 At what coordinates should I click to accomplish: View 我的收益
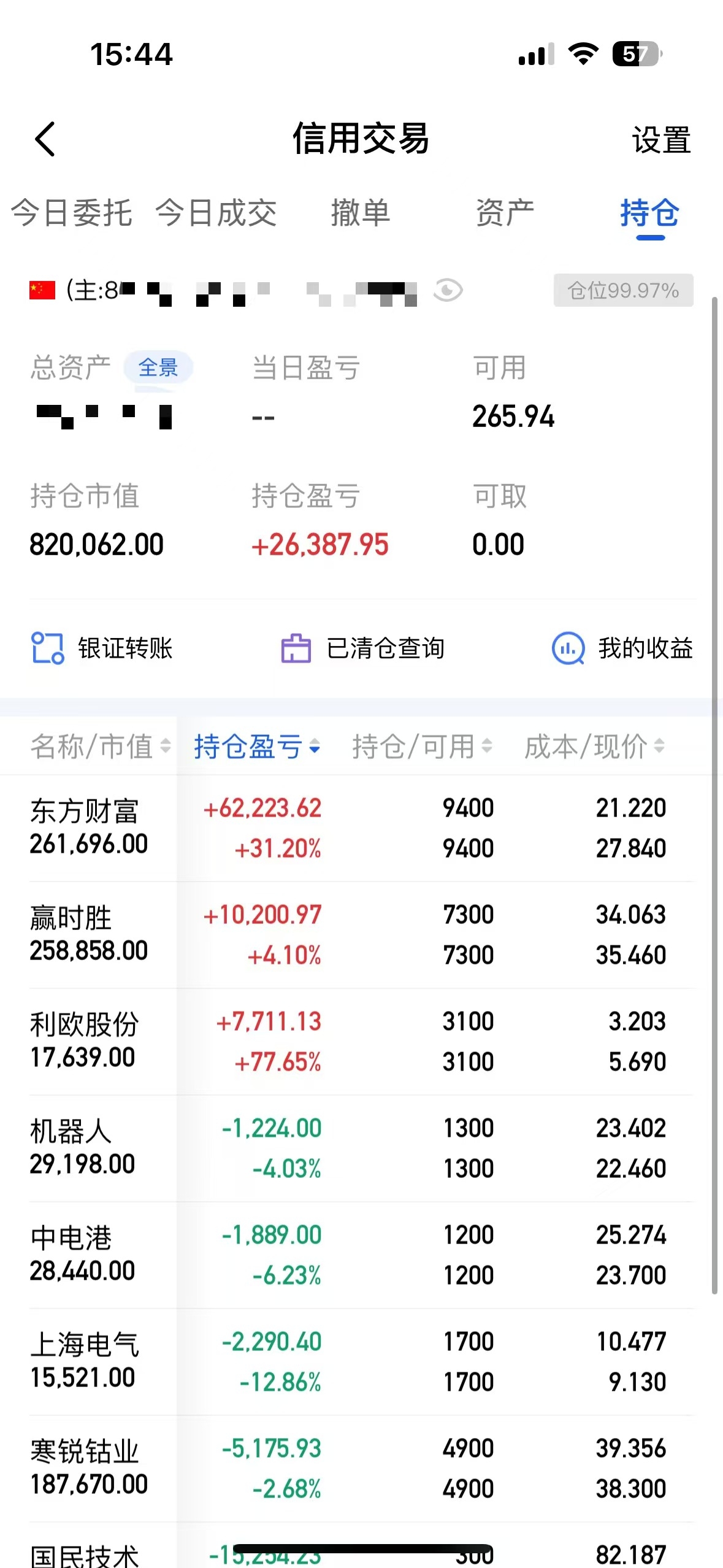click(622, 648)
